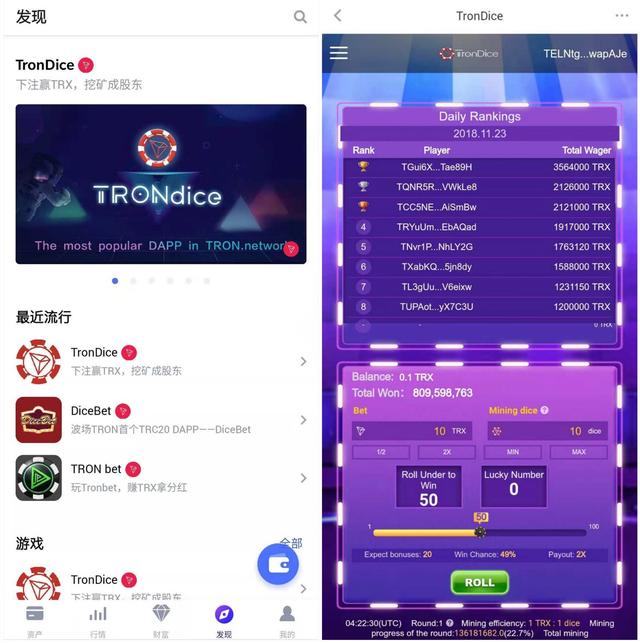
Task: Open the TRON bet DAPP row
Action: pyautogui.click(x=160, y=478)
